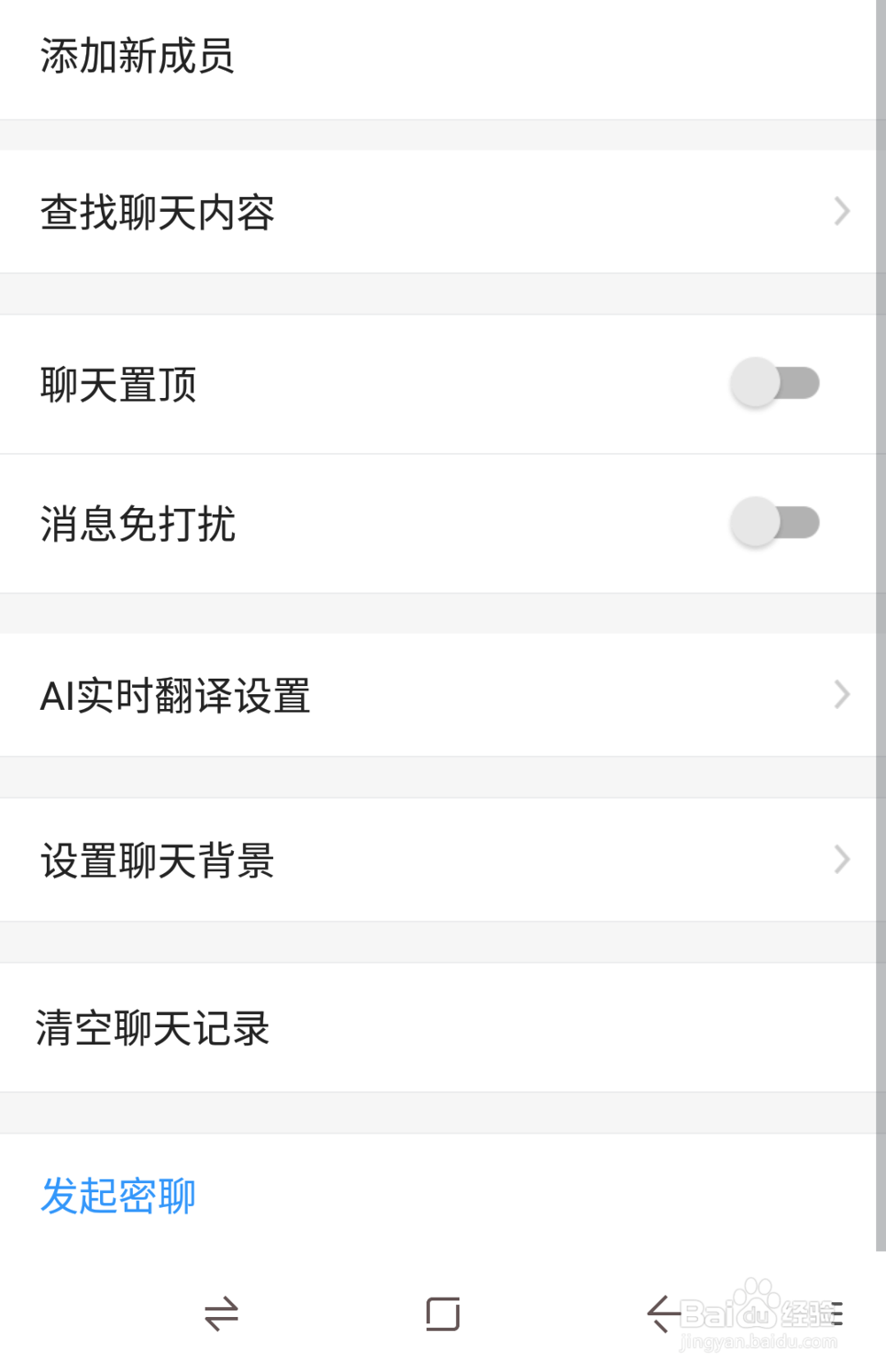The width and height of the screenshot is (886, 1372).
Task: Open AI实时翻译设置 with the arrow
Action: (x=840, y=695)
